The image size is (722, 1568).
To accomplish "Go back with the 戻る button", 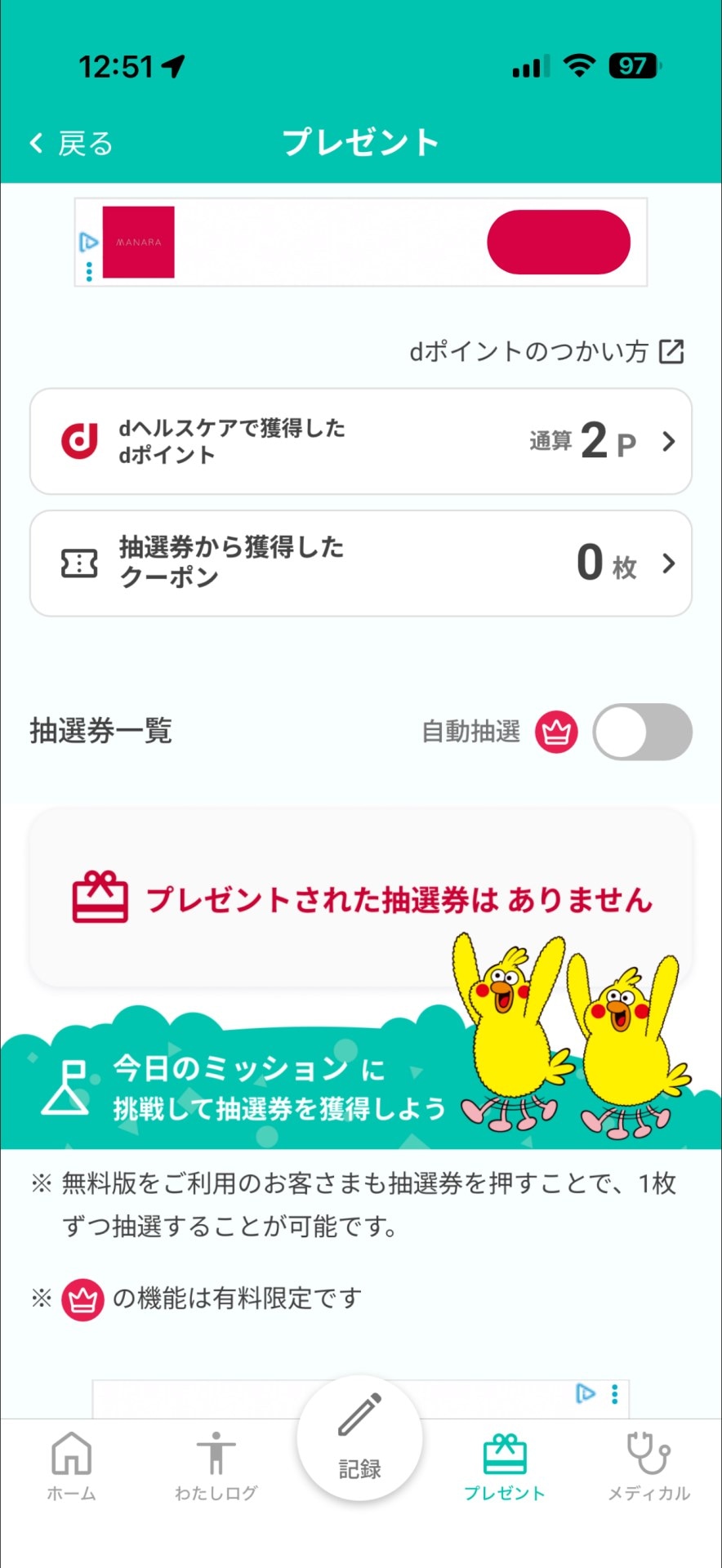I will 72,144.
